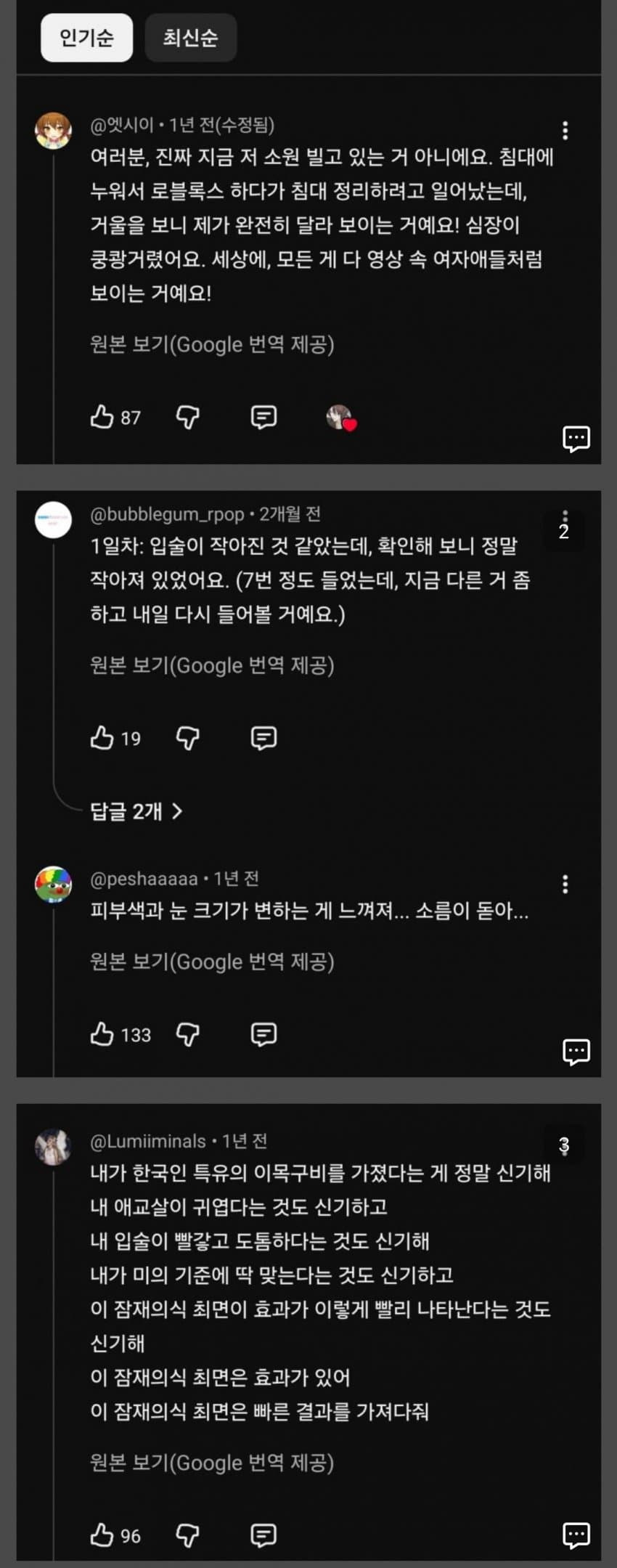
Task: Click the reply icon under @bubblegum_rpop's comment
Action: pos(264,737)
